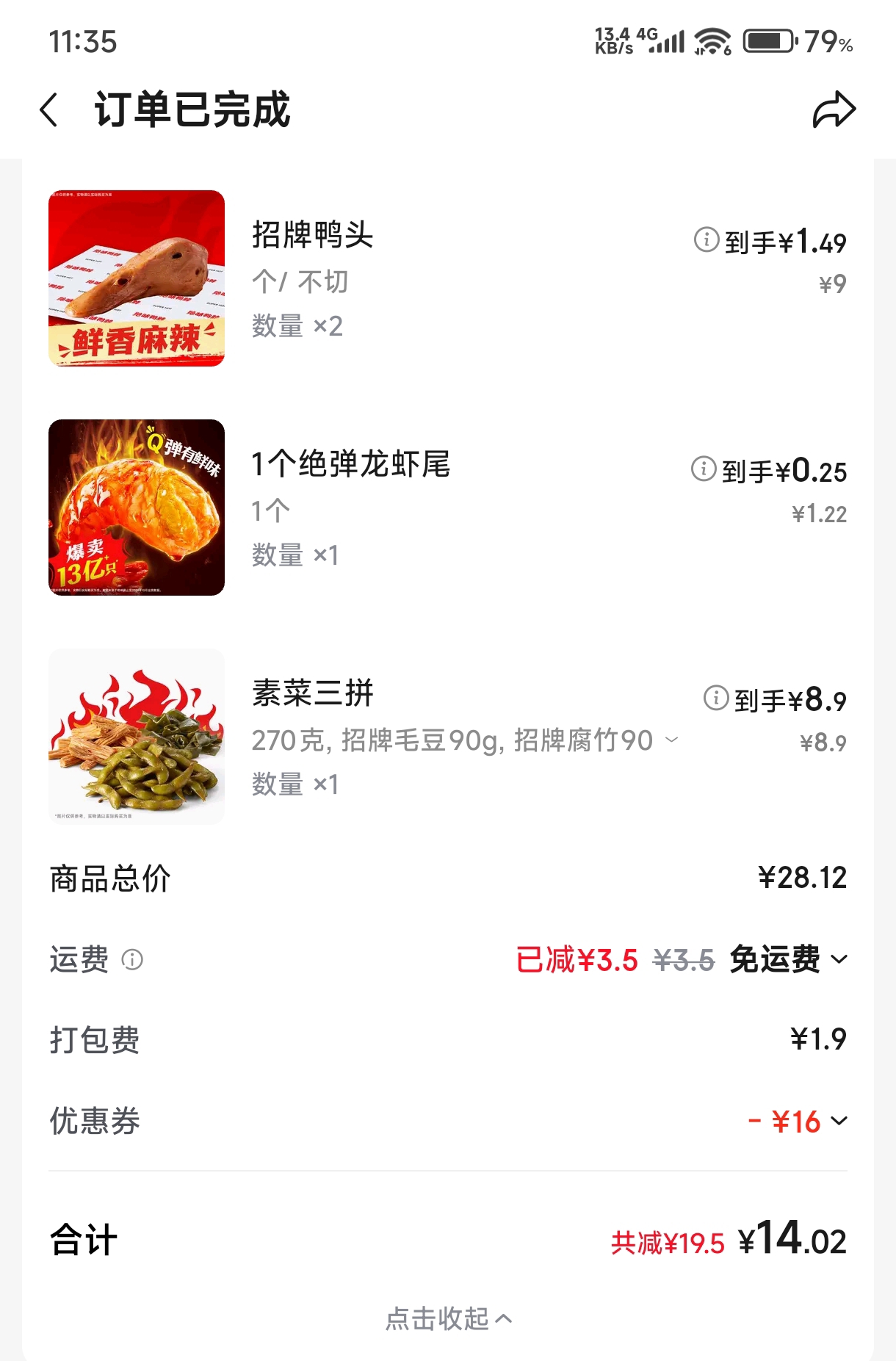View the 1个绝弹龙虾尾 product image
The height and width of the screenshot is (1361, 896).
137,508
